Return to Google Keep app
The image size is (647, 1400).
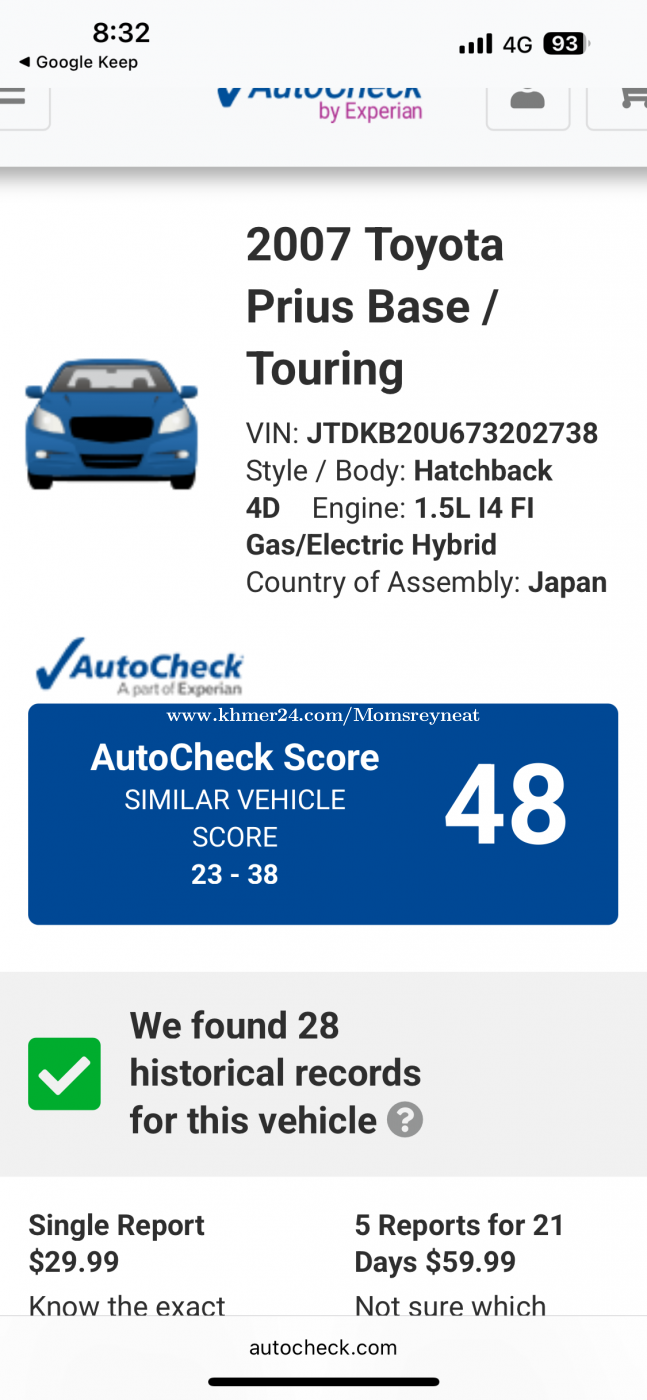(x=78, y=62)
